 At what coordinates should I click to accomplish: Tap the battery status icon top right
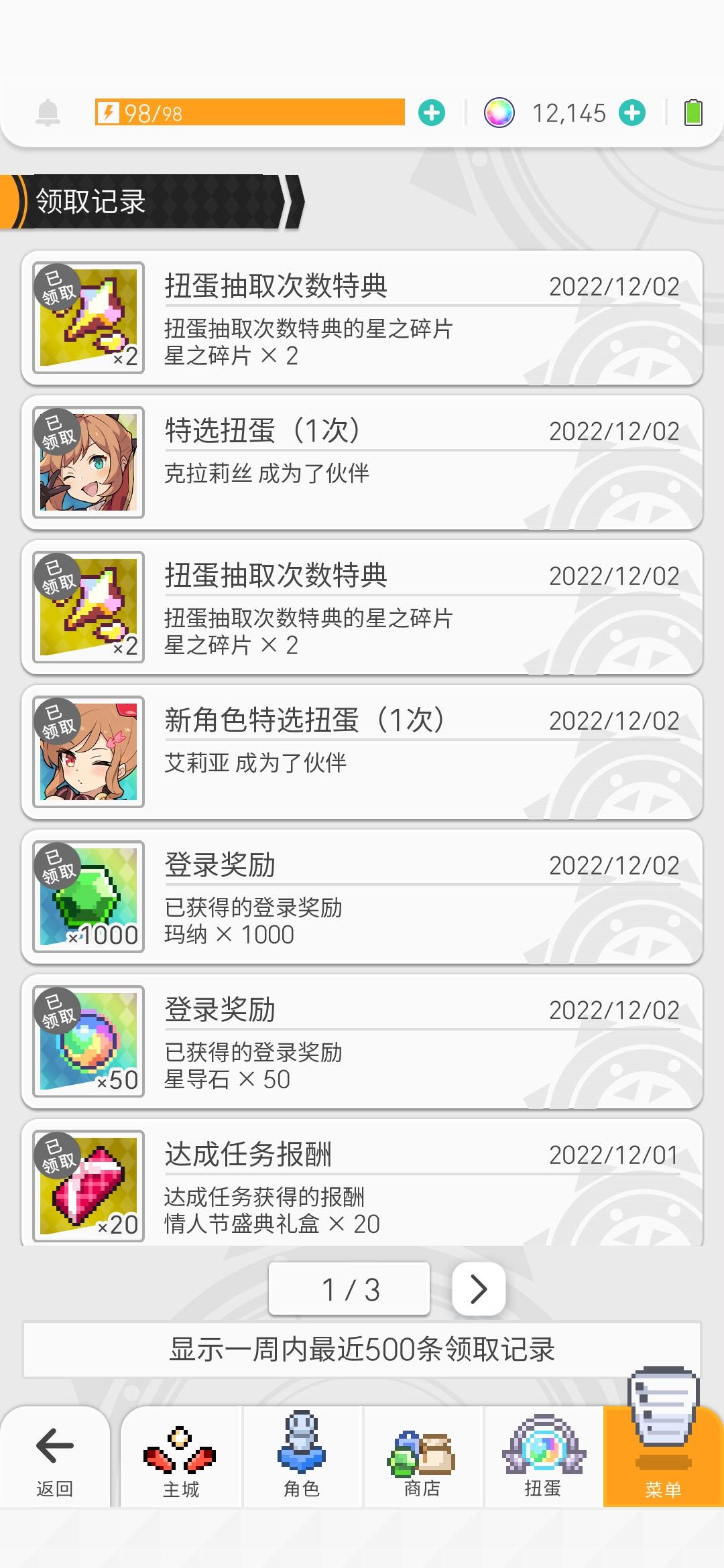pyautogui.click(x=690, y=112)
